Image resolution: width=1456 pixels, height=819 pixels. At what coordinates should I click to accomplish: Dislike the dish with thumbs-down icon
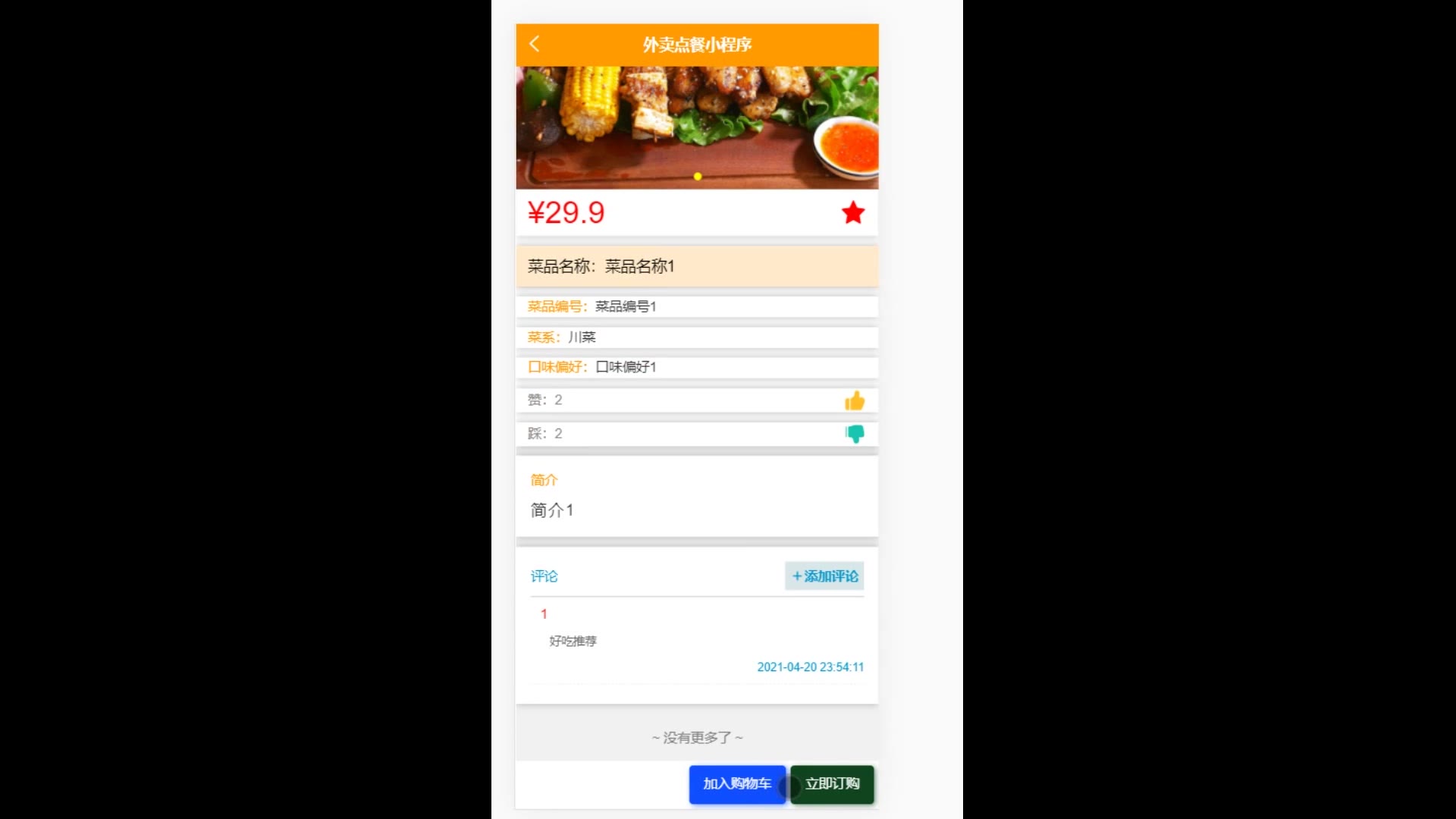[855, 434]
